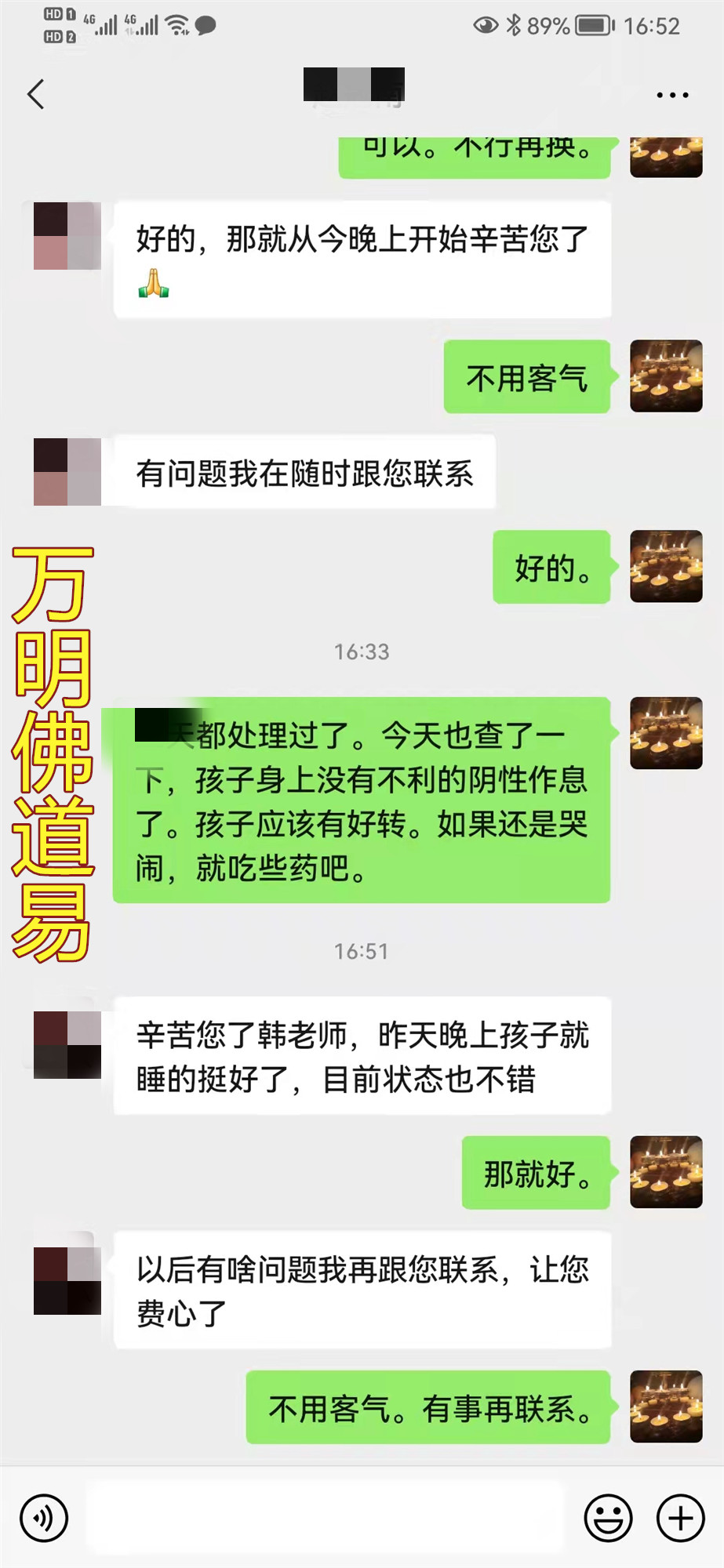
Task: Switch to voice message input
Action: tap(44, 1519)
